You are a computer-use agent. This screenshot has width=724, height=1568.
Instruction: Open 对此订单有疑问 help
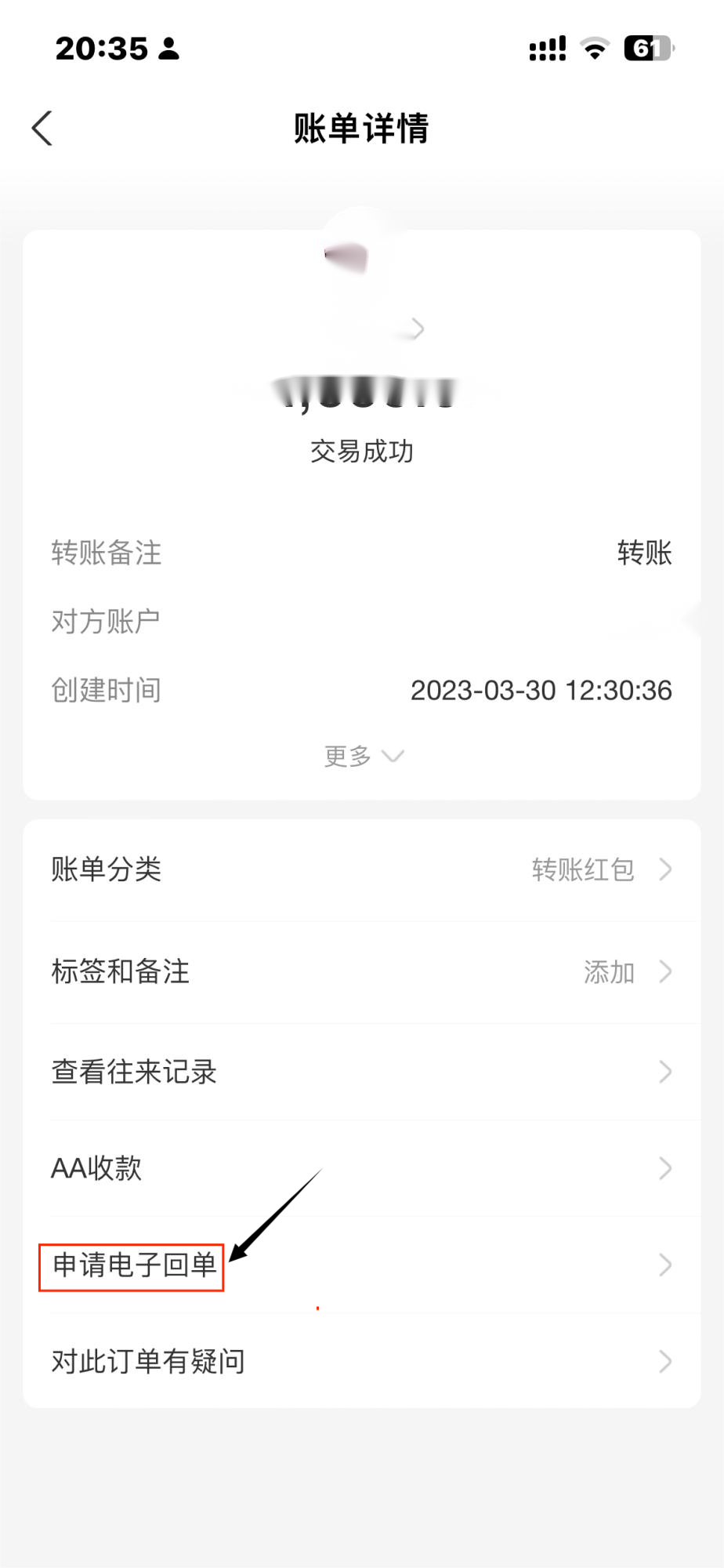(x=361, y=1362)
